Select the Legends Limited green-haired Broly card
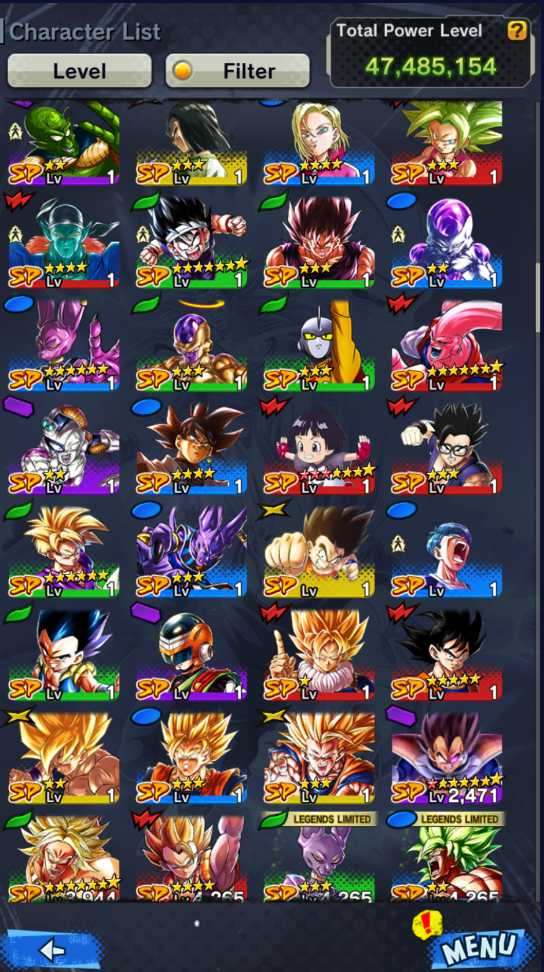The height and width of the screenshot is (972, 544). tap(447, 857)
